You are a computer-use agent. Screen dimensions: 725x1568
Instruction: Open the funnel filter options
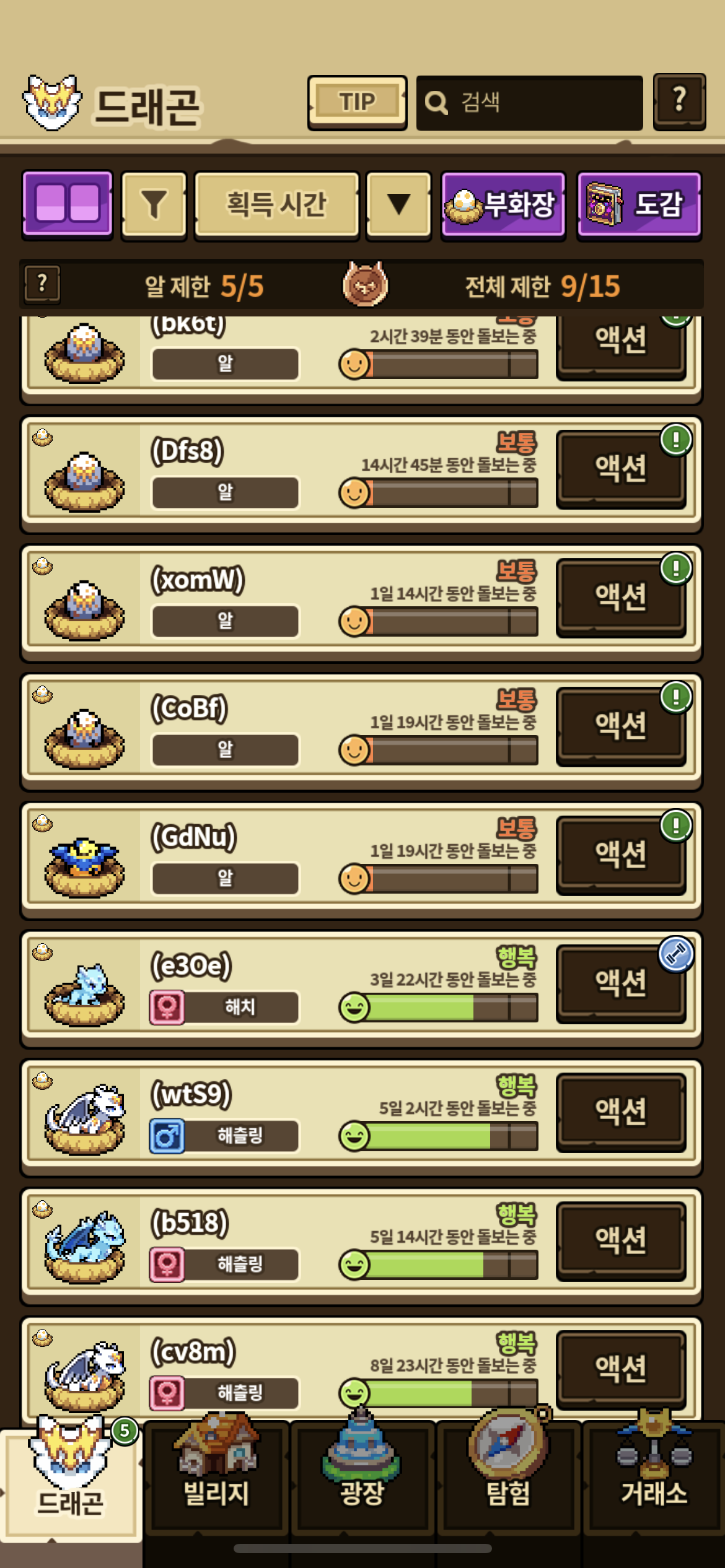click(154, 205)
